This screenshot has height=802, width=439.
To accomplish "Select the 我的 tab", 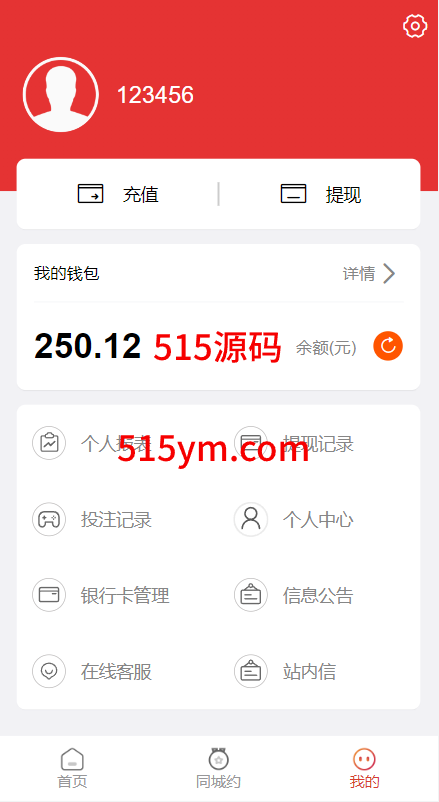I will click(364, 768).
